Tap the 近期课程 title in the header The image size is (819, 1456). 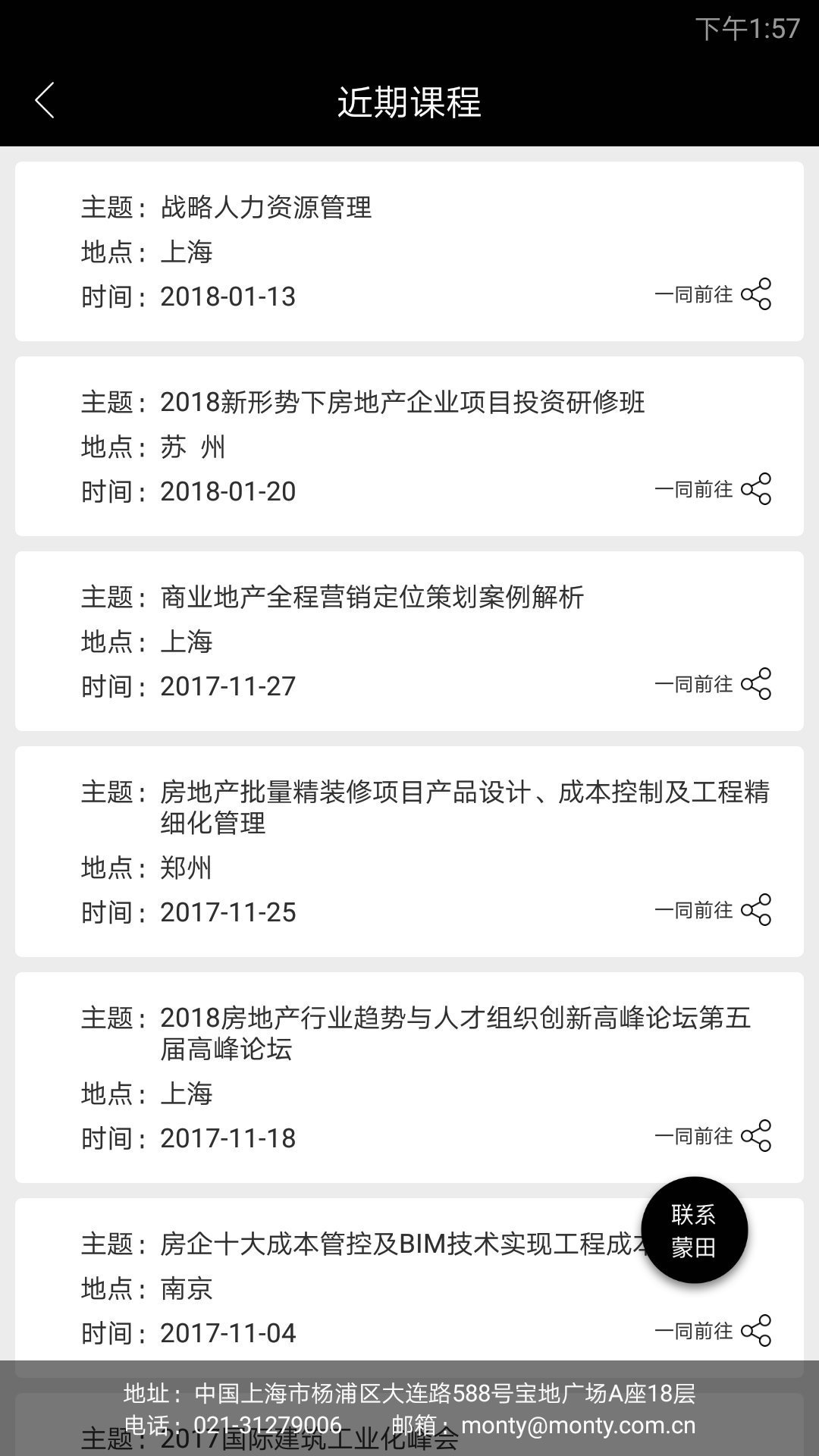(409, 100)
